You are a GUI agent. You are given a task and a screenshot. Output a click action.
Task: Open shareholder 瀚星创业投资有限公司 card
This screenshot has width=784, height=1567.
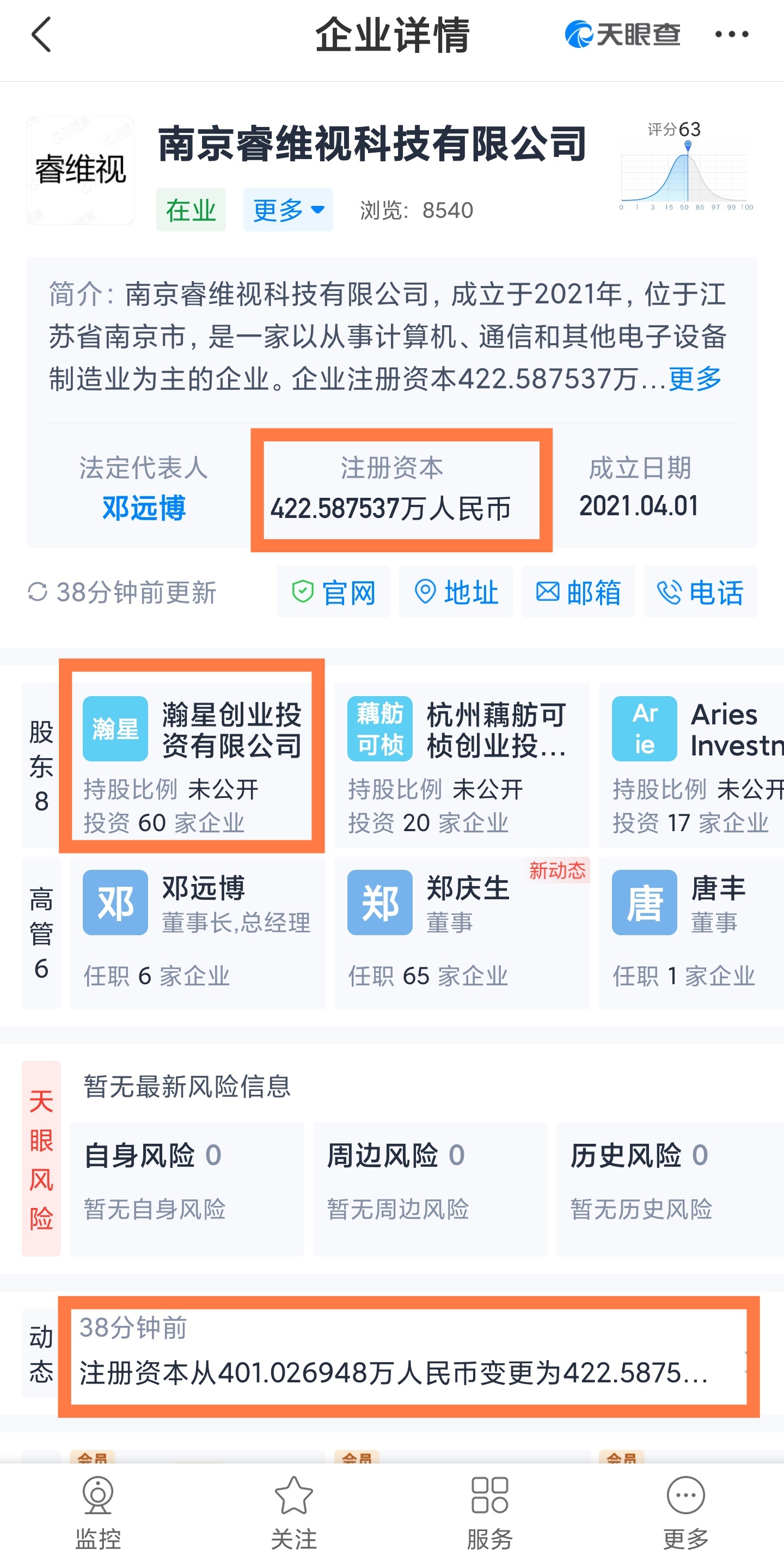click(192, 765)
